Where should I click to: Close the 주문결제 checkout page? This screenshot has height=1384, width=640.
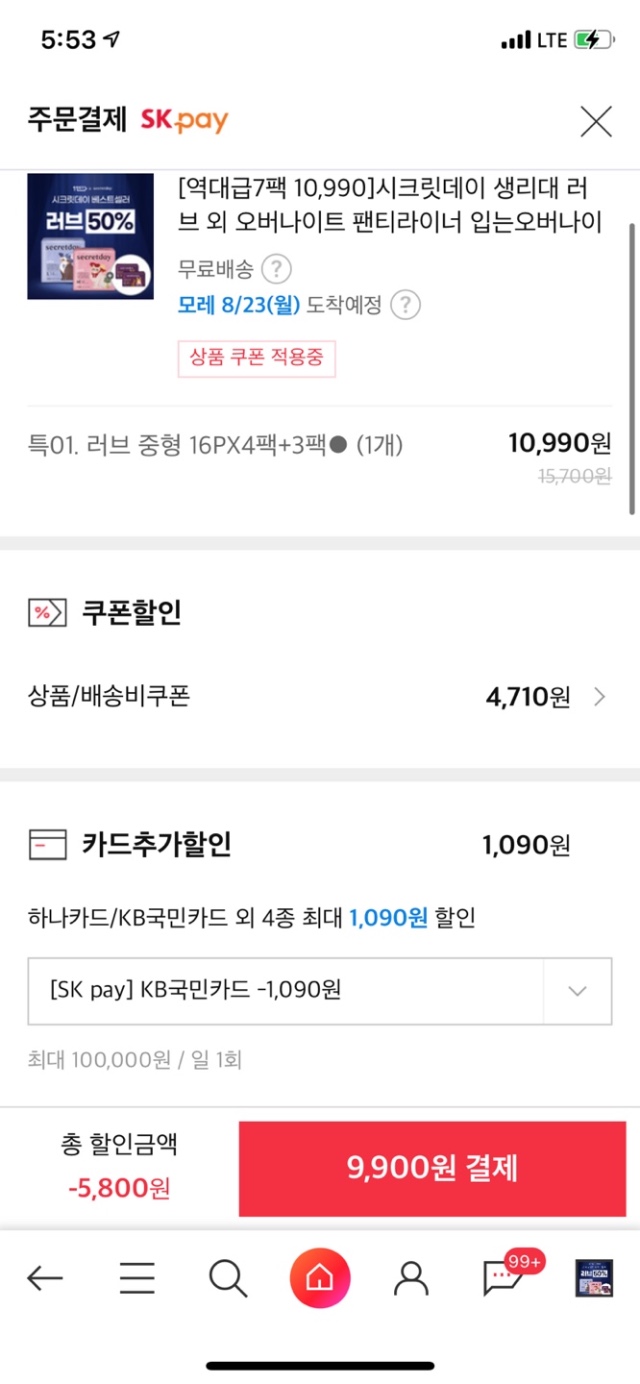pyautogui.click(x=596, y=122)
